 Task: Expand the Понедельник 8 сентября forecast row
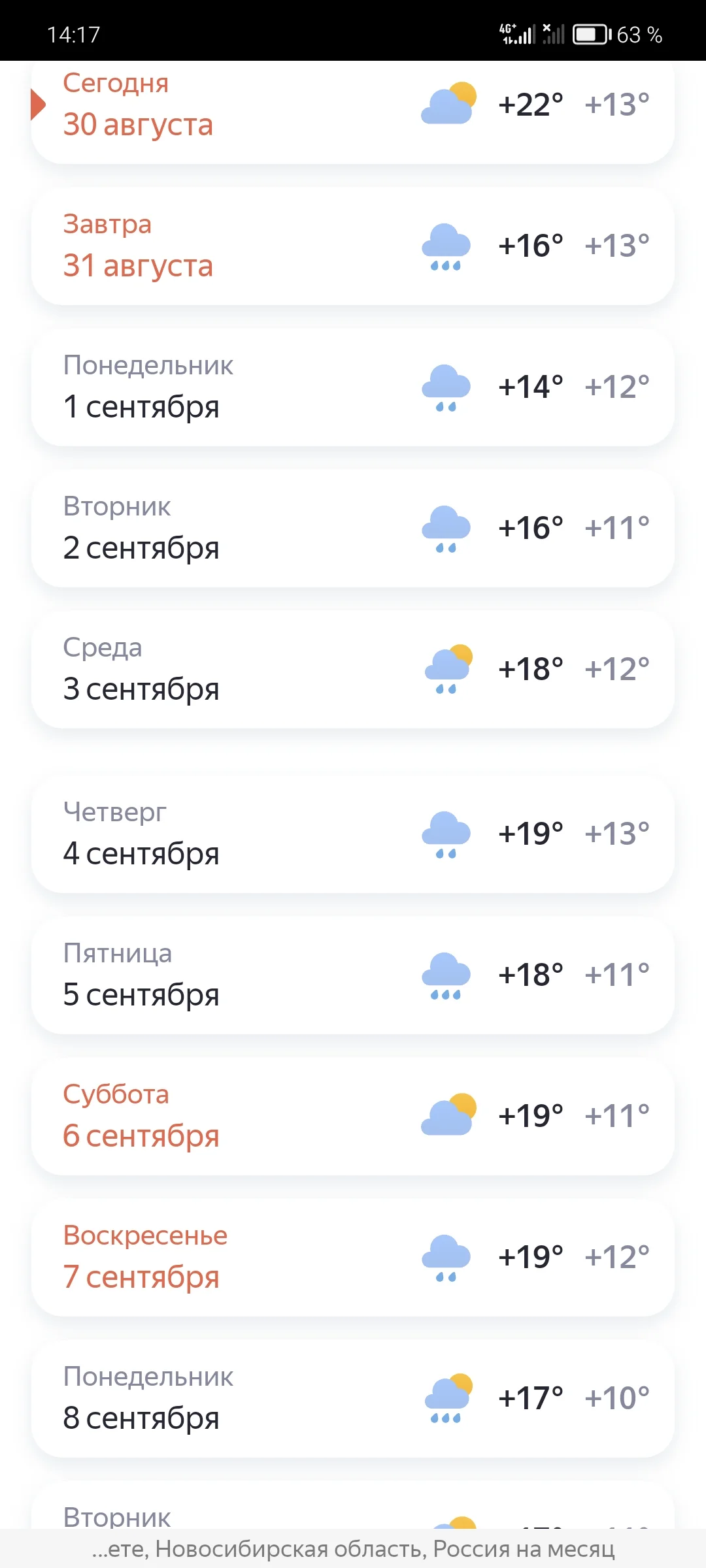261,1399
